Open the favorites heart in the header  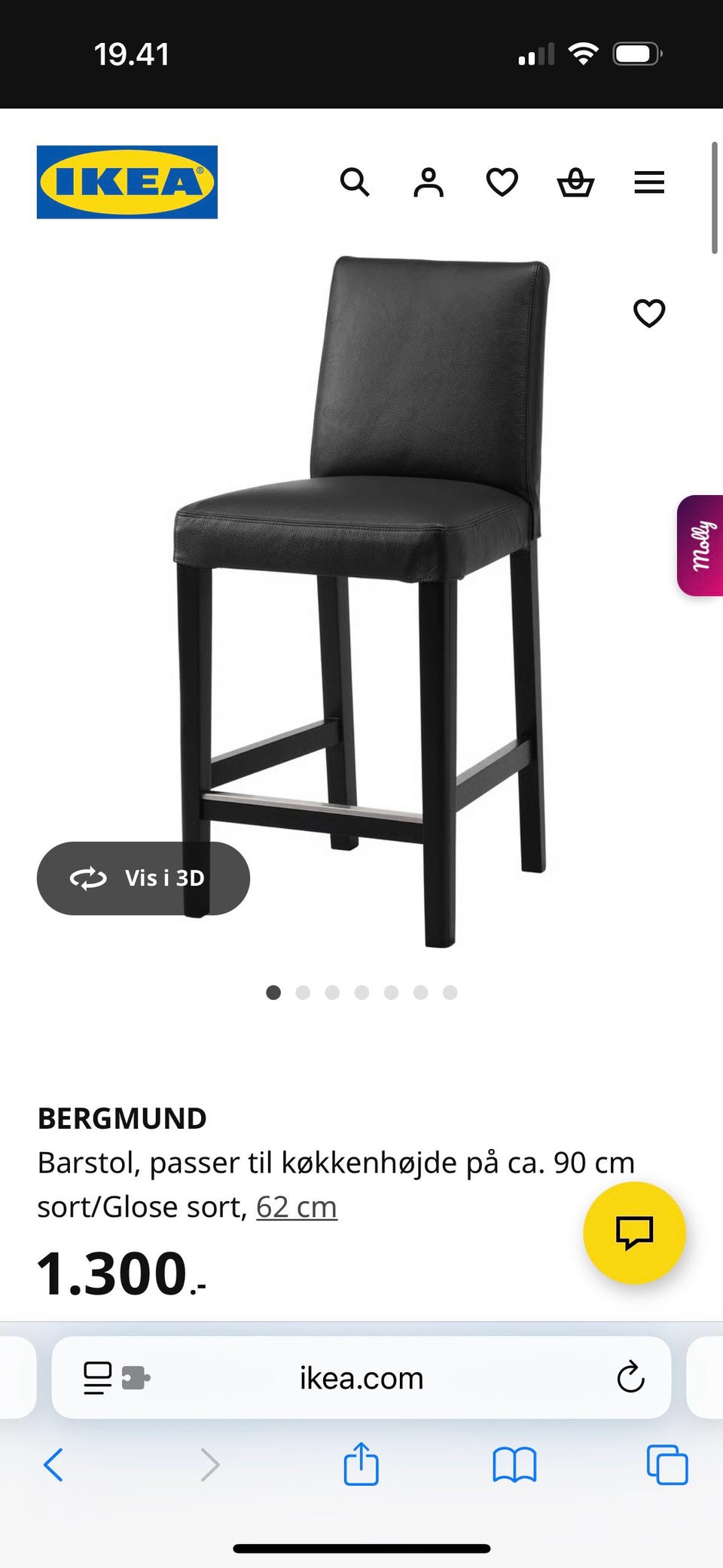tap(502, 182)
